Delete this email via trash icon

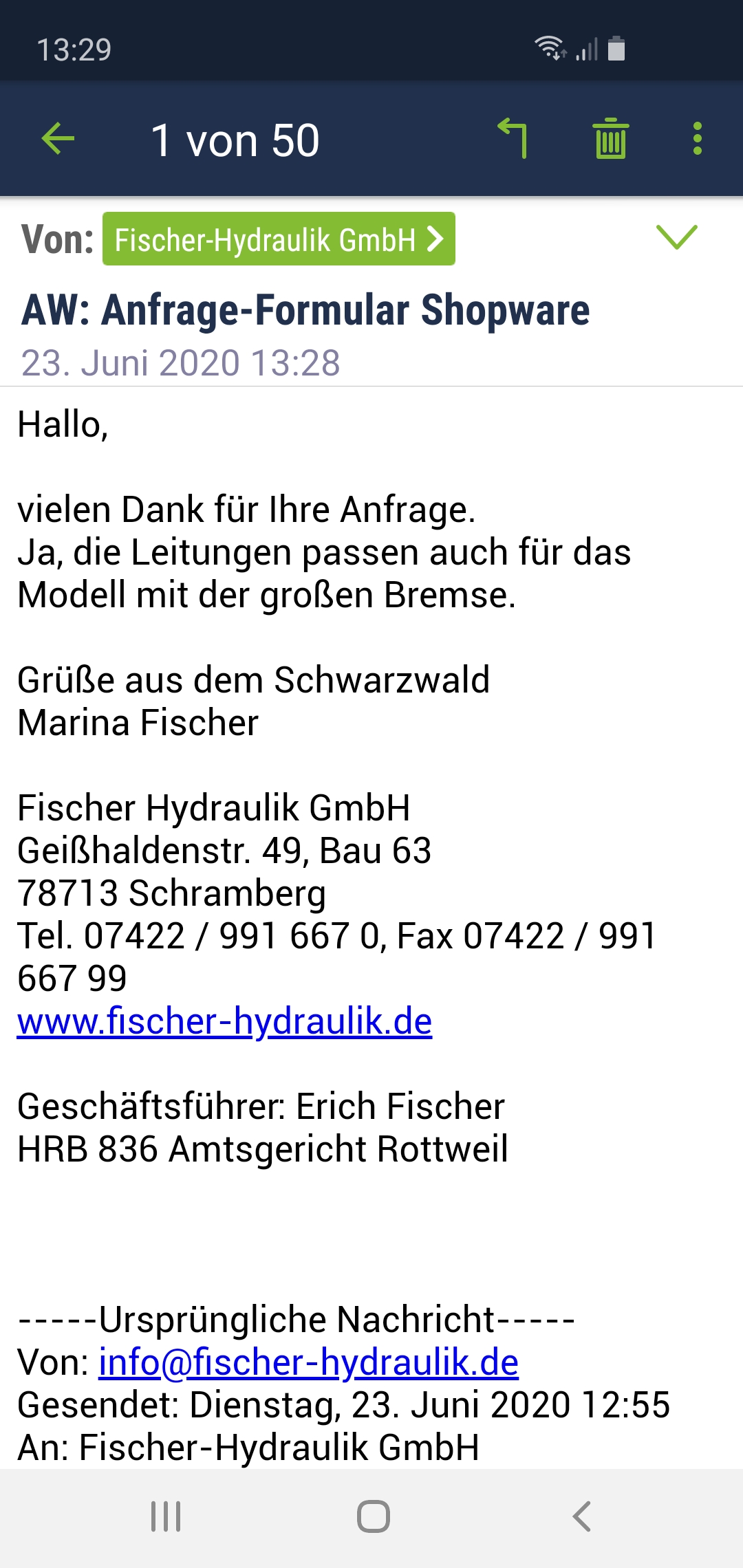tap(610, 139)
